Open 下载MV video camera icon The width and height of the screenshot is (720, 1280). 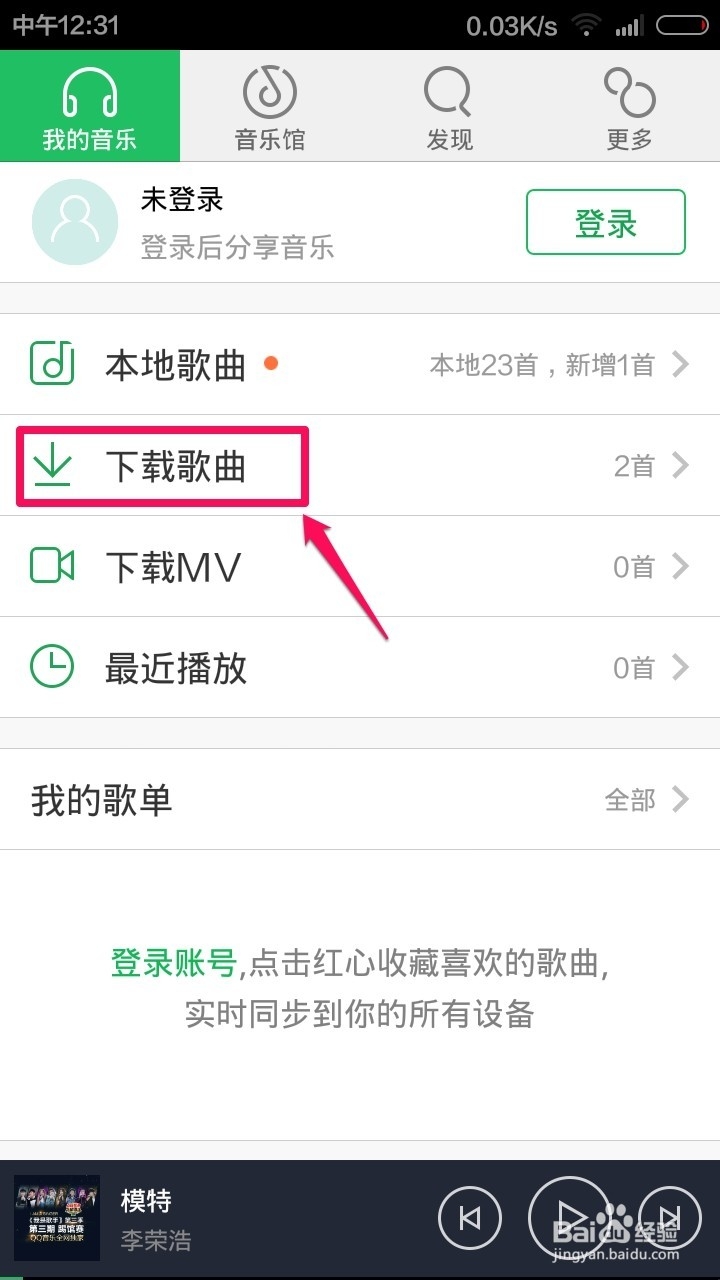tap(54, 566)
